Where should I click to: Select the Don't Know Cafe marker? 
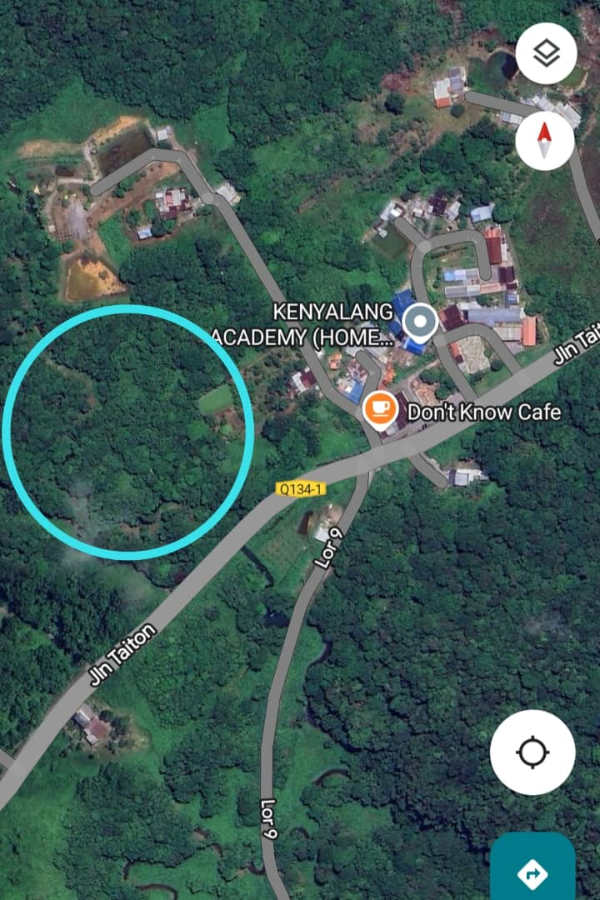point(379,408)
